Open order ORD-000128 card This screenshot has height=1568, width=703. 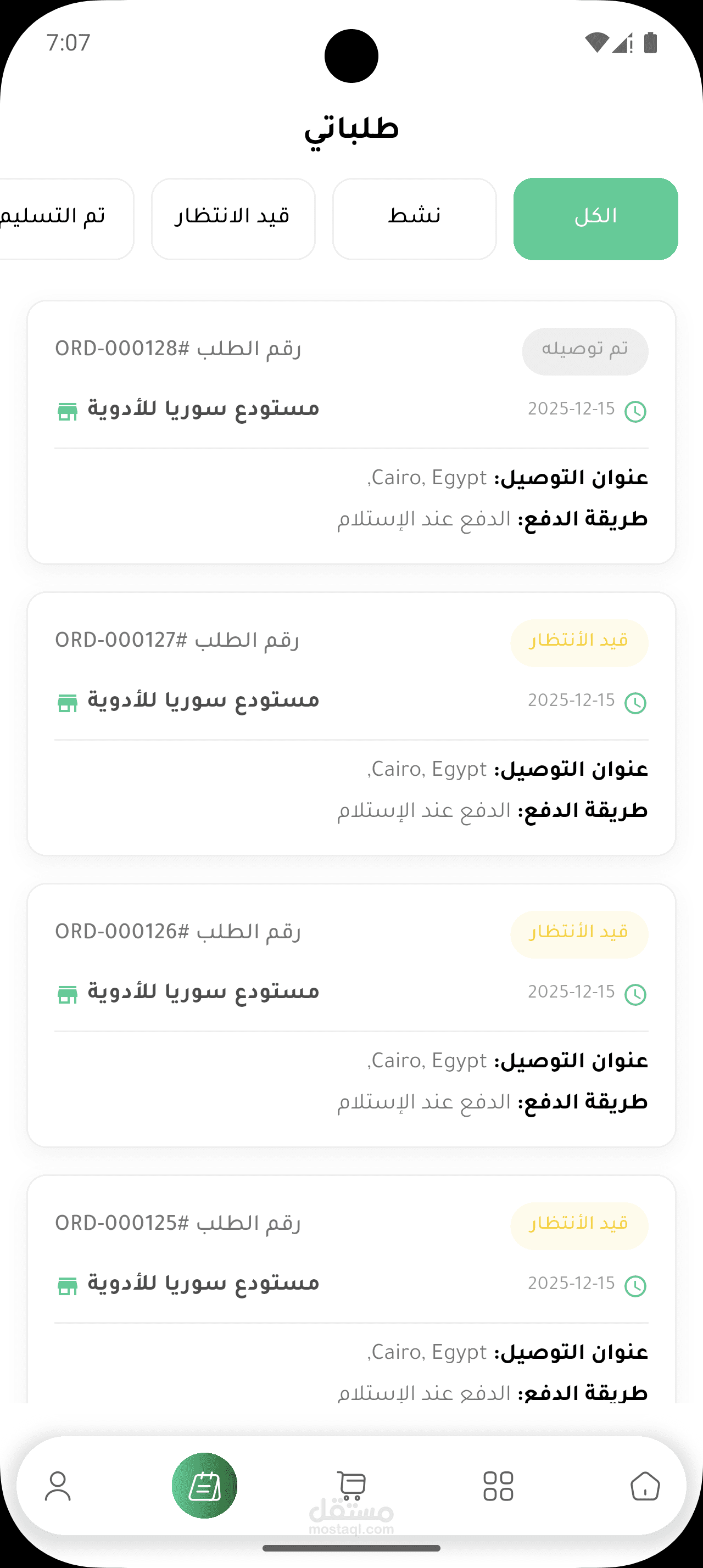pyautogui.click(x=351, y=432)
